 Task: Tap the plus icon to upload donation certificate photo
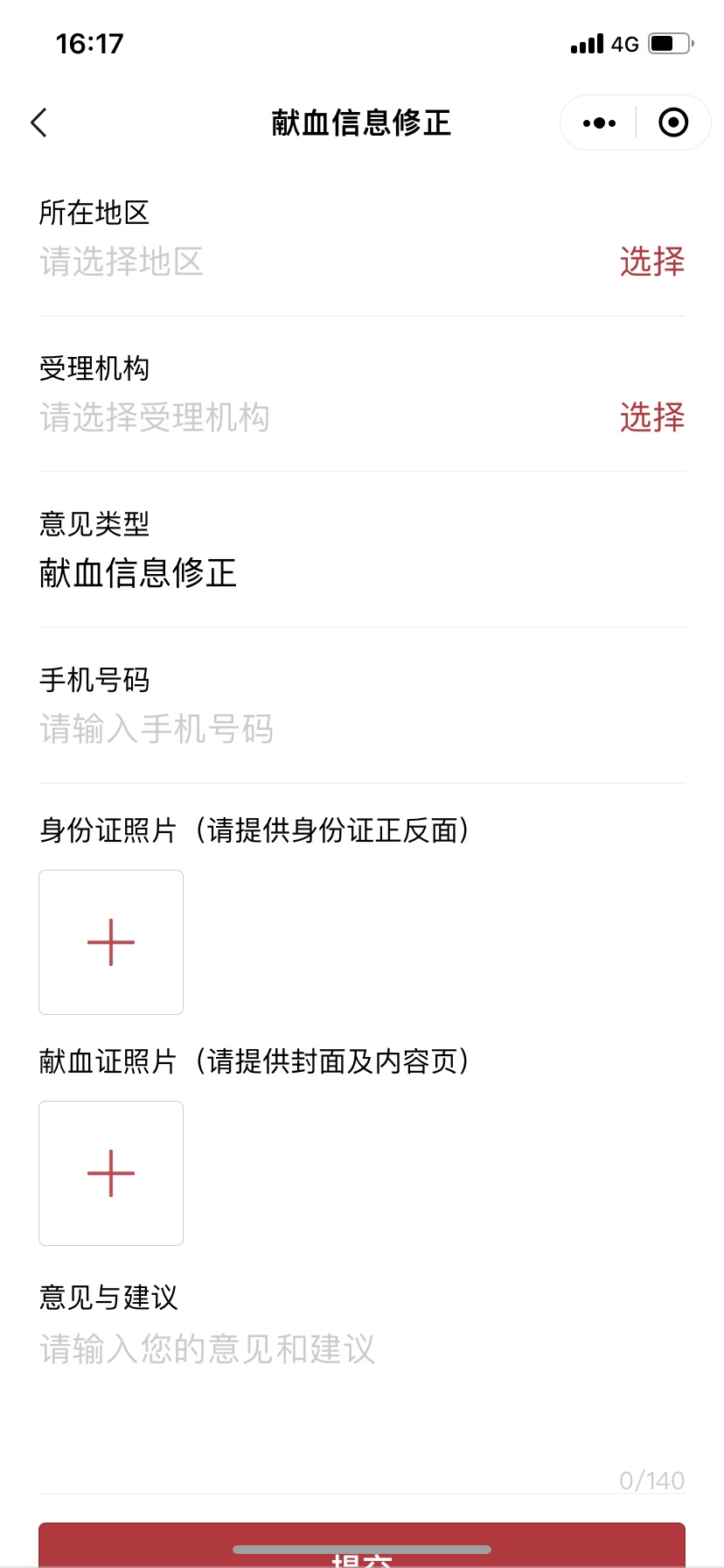point(110,1172)
